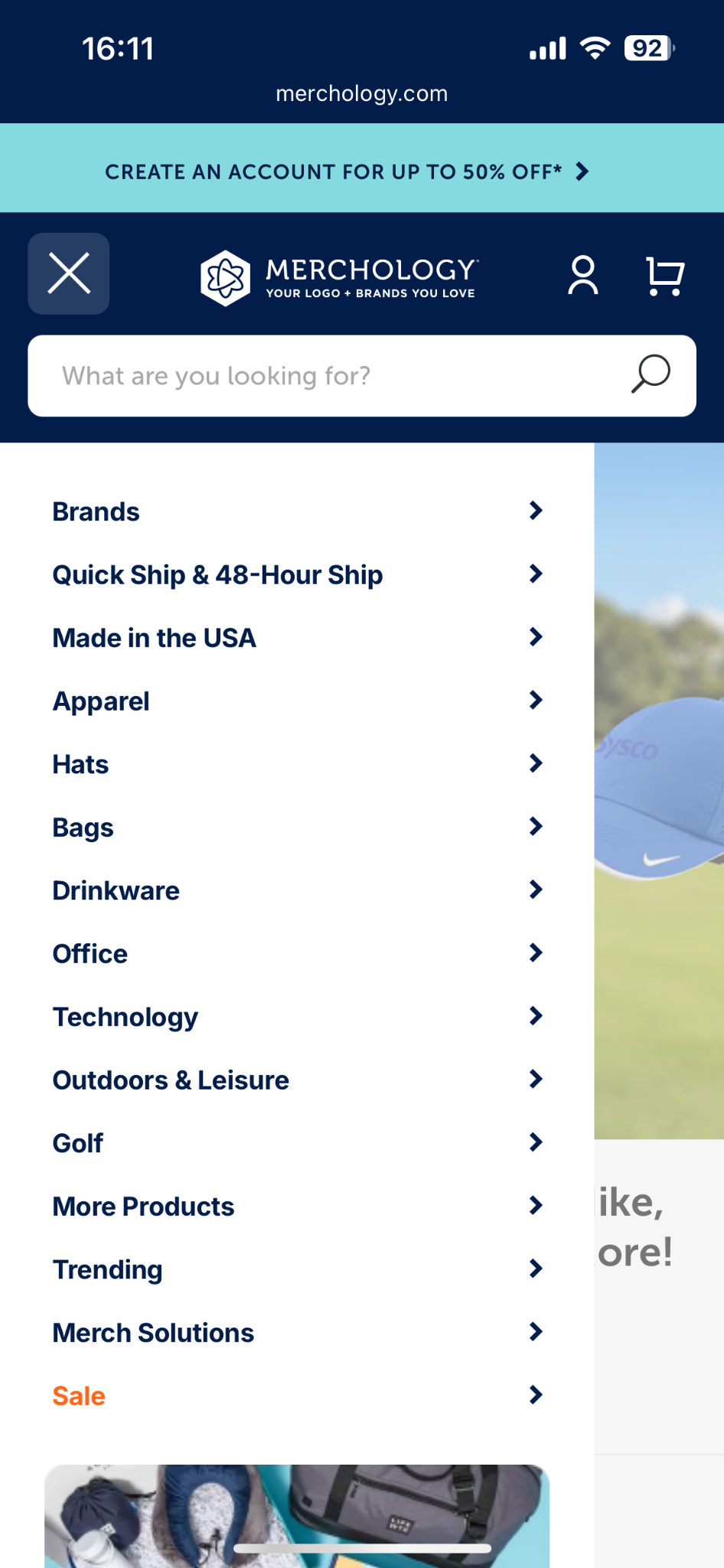Expand the Brands menu

point(297,511)
